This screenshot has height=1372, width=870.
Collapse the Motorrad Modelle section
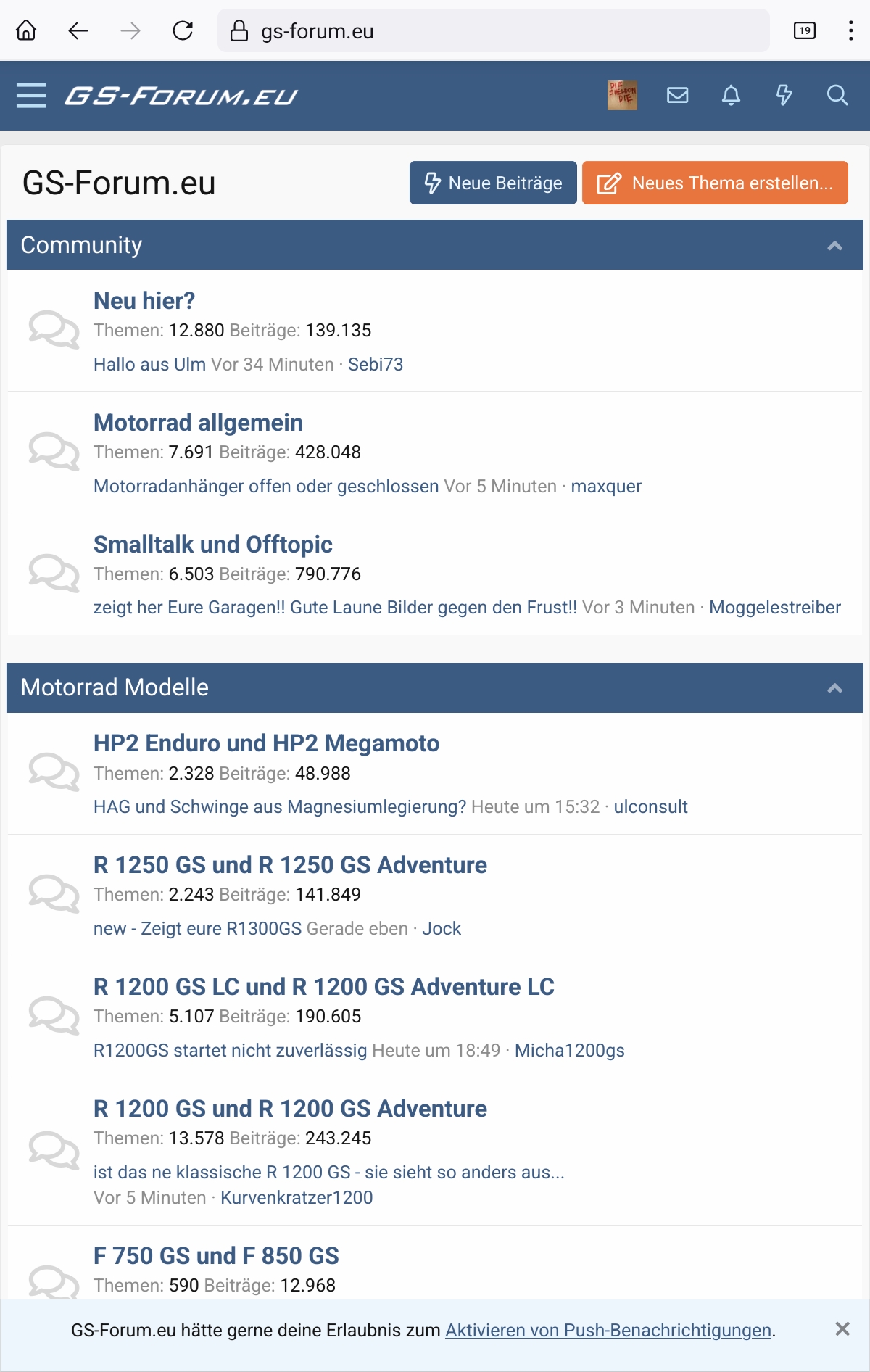pyautogui.click(x=834, y=688)
